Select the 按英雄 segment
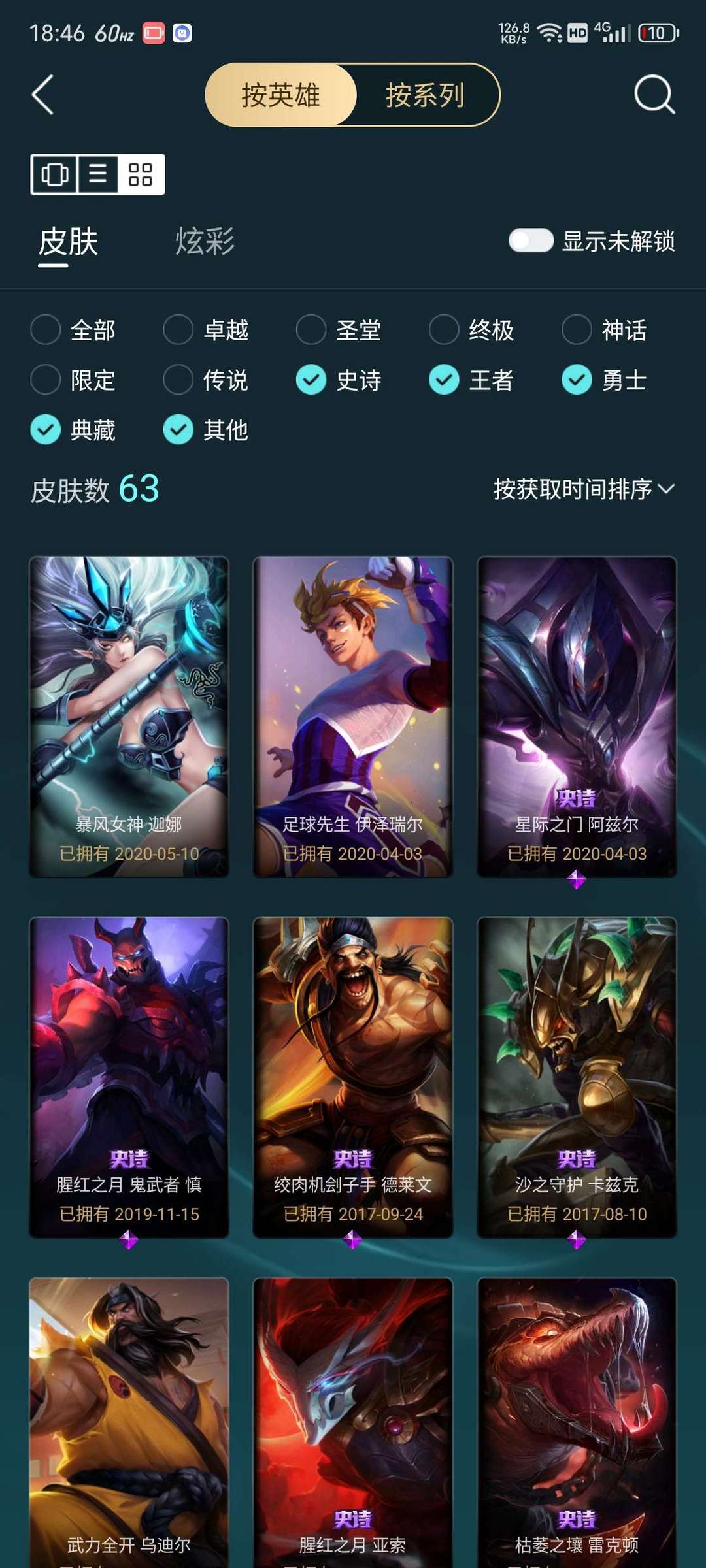 click(281, 95)
